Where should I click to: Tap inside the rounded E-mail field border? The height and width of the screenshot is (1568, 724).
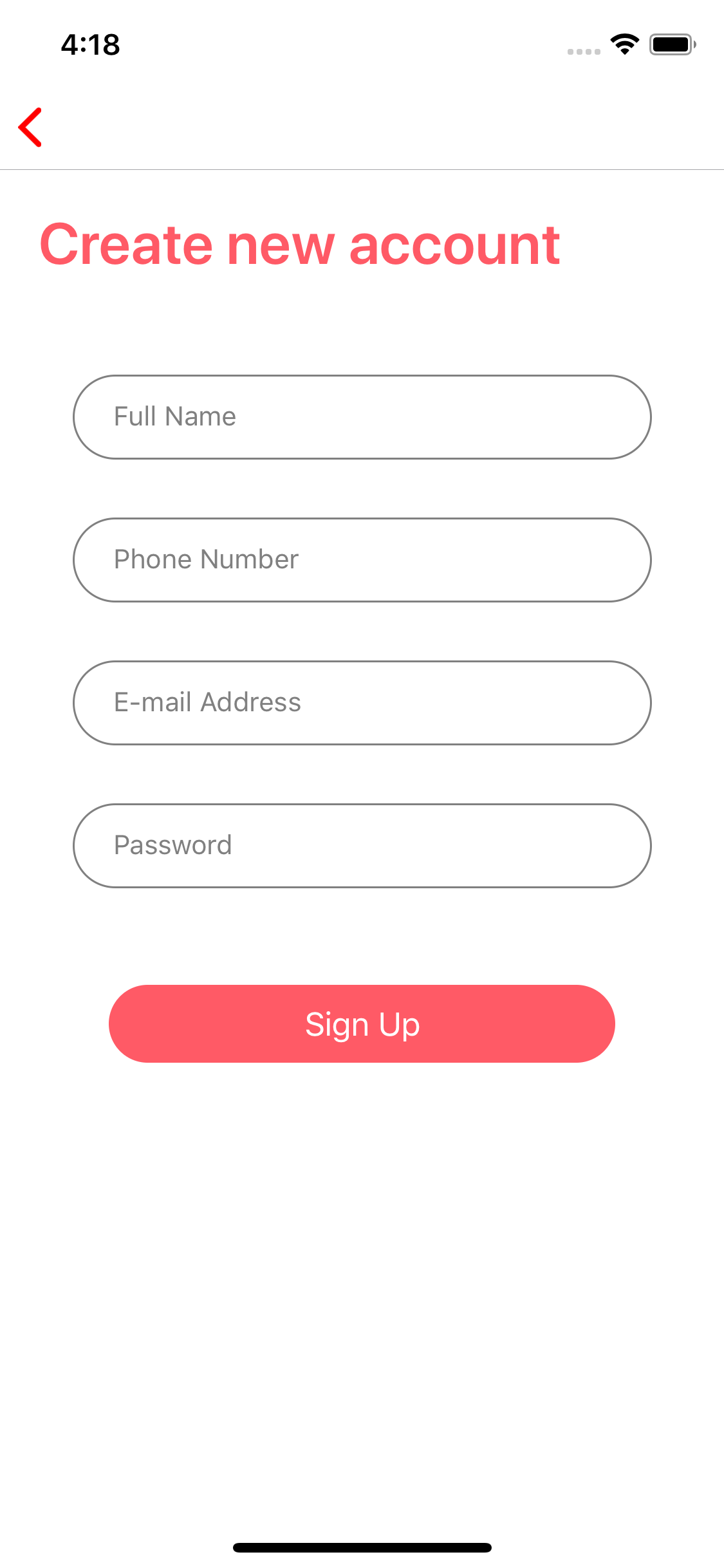pyautogui.click(x=362, y=702)
